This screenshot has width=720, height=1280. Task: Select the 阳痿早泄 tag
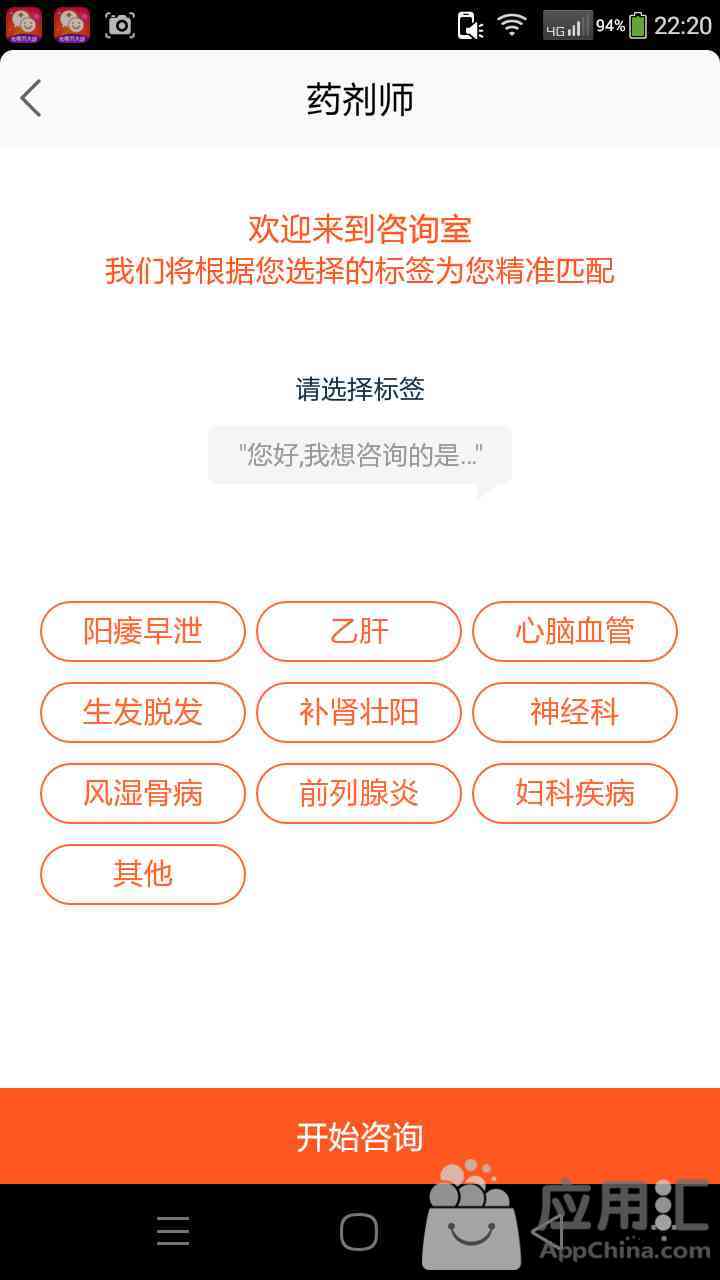[143, 631]
